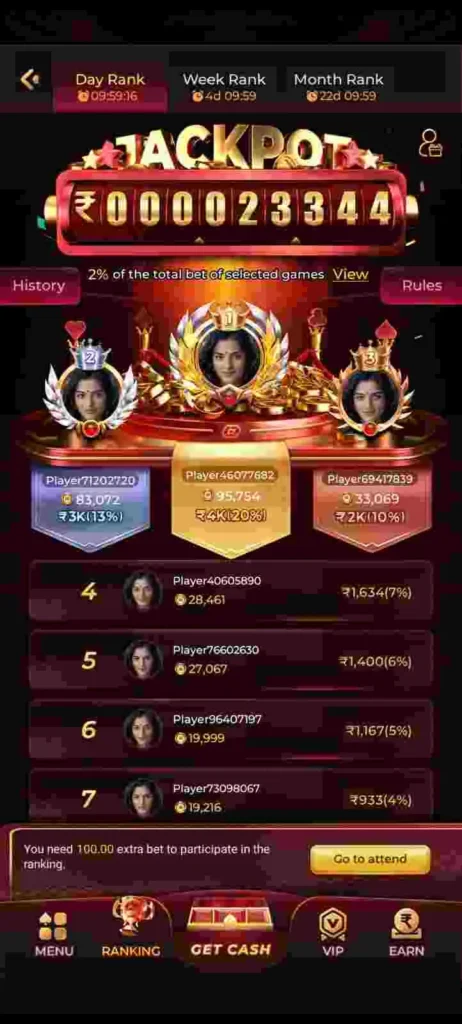Open the EARN tab
Viewport: 462px width, 1024px height.
pyautogui.click(x=406, y=934)
